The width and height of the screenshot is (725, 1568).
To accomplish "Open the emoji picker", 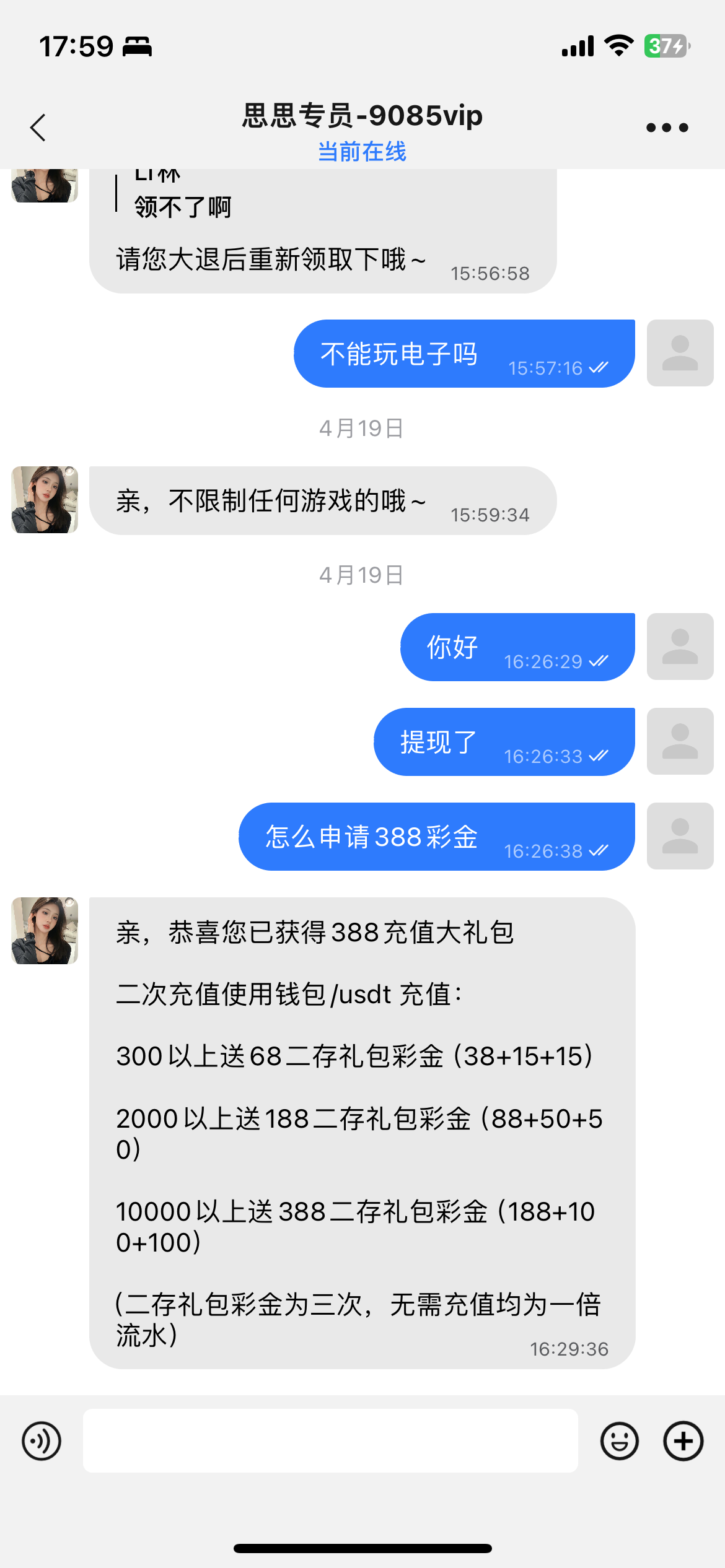I will (x=619, y=1441).
